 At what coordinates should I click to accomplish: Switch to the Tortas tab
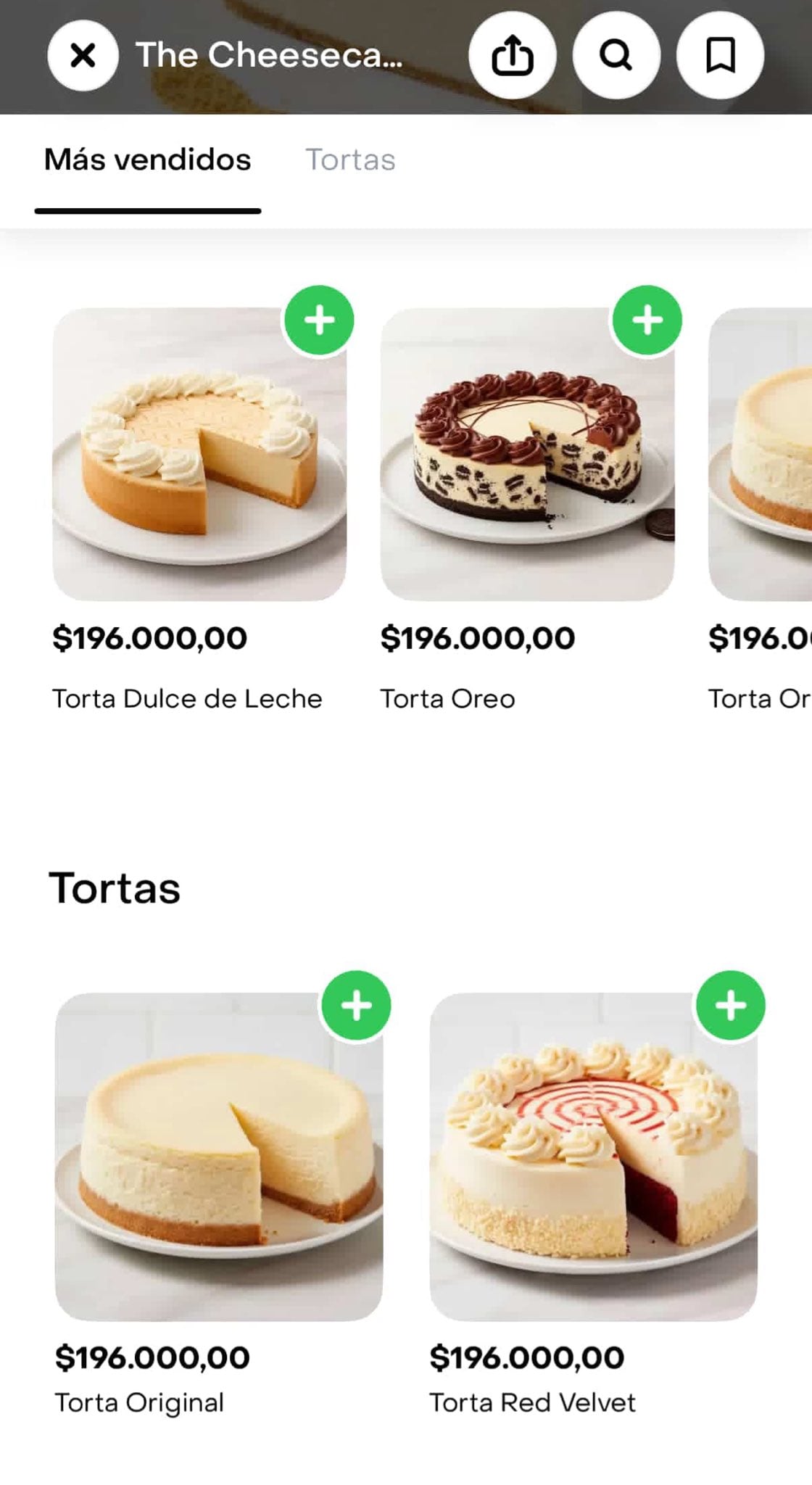pos(351,160)
